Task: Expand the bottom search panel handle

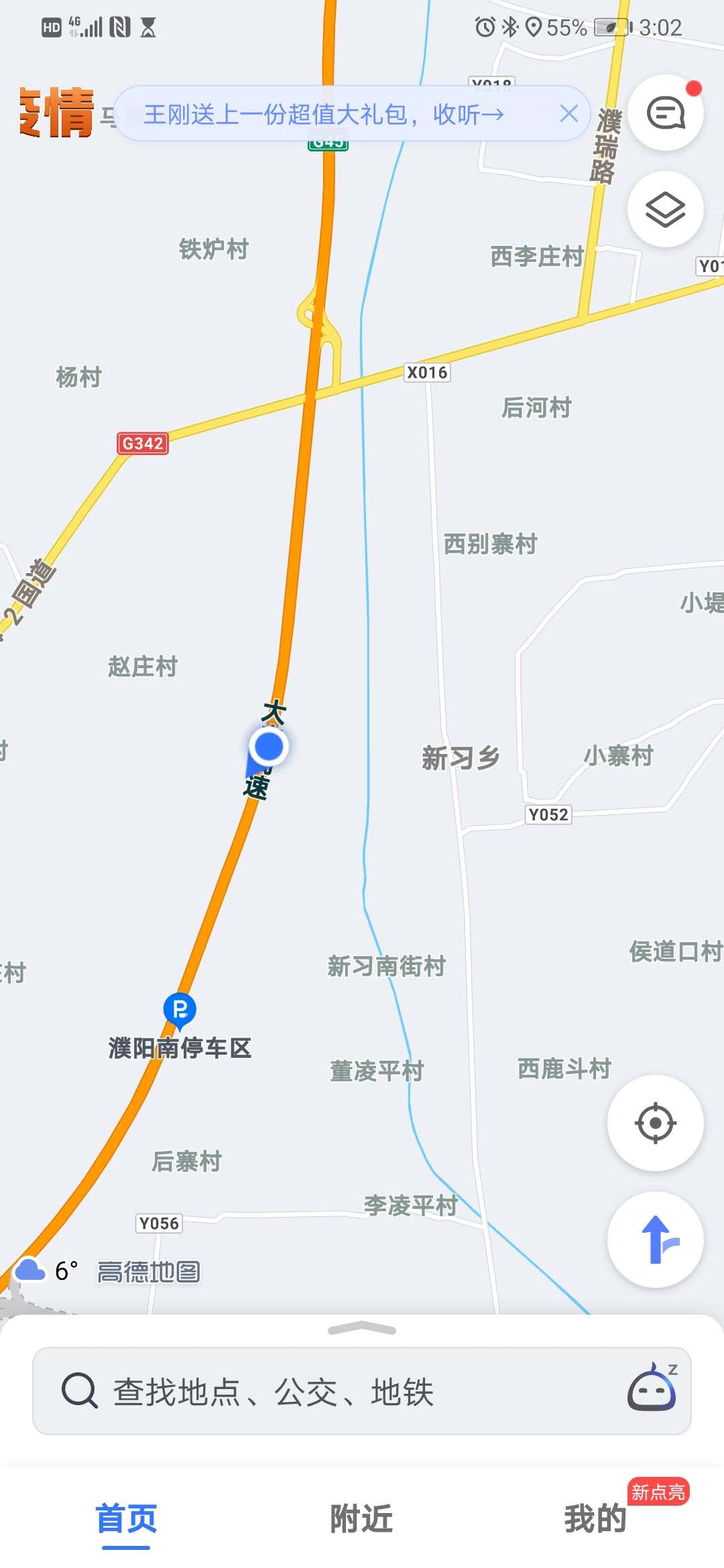Action: (x=362, y=1328)
